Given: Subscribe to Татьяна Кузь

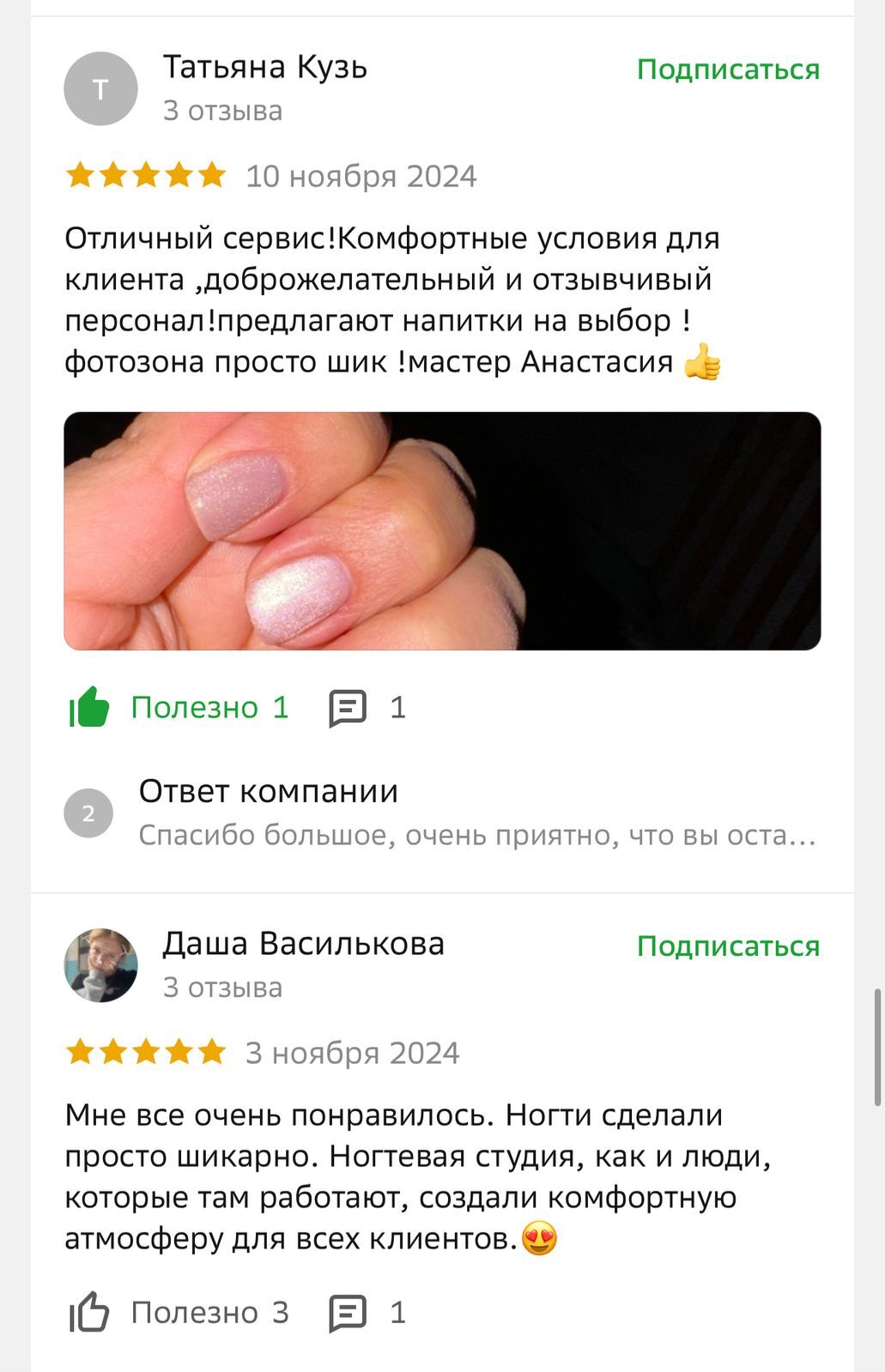Looking at the screenshot, I should [728, 70].
